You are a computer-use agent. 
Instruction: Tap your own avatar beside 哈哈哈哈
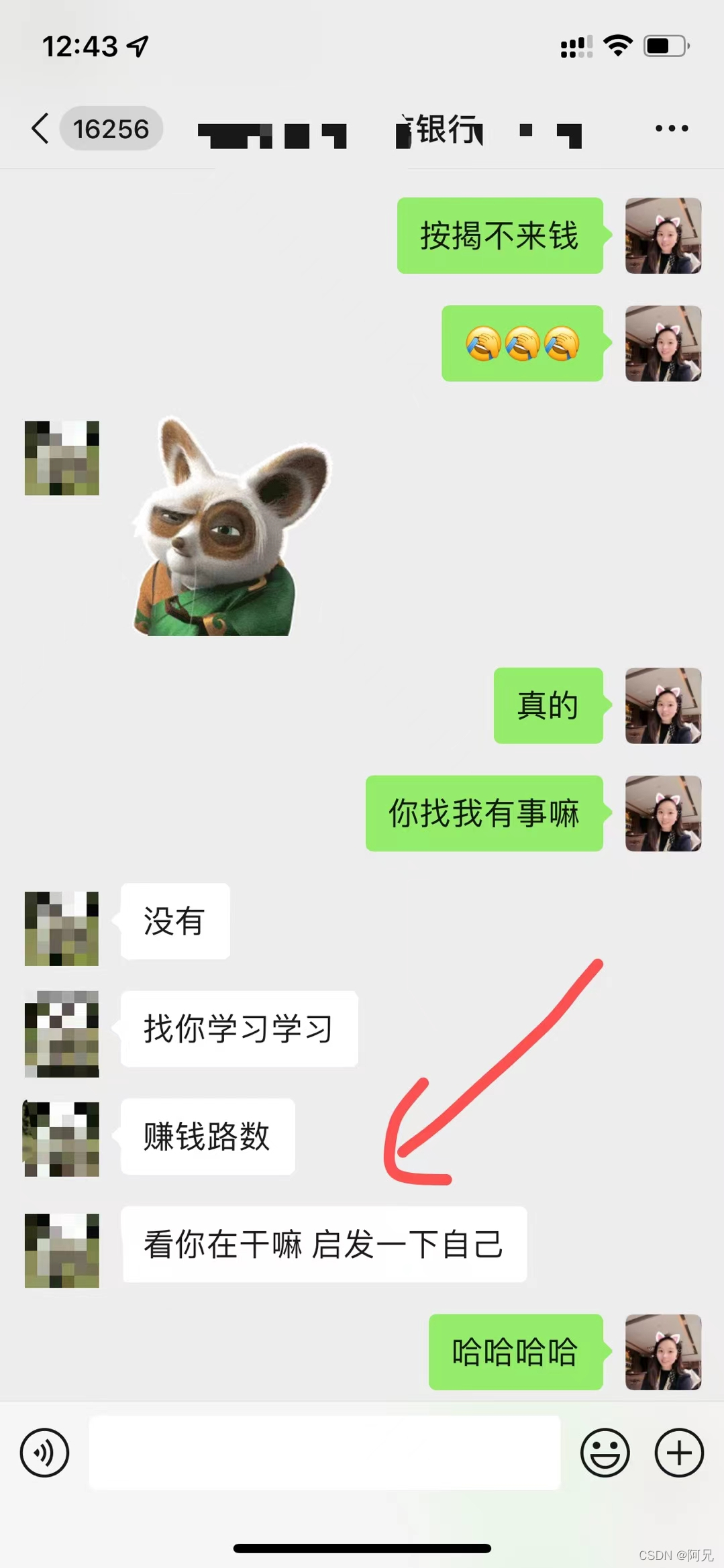pos(663,1352)
